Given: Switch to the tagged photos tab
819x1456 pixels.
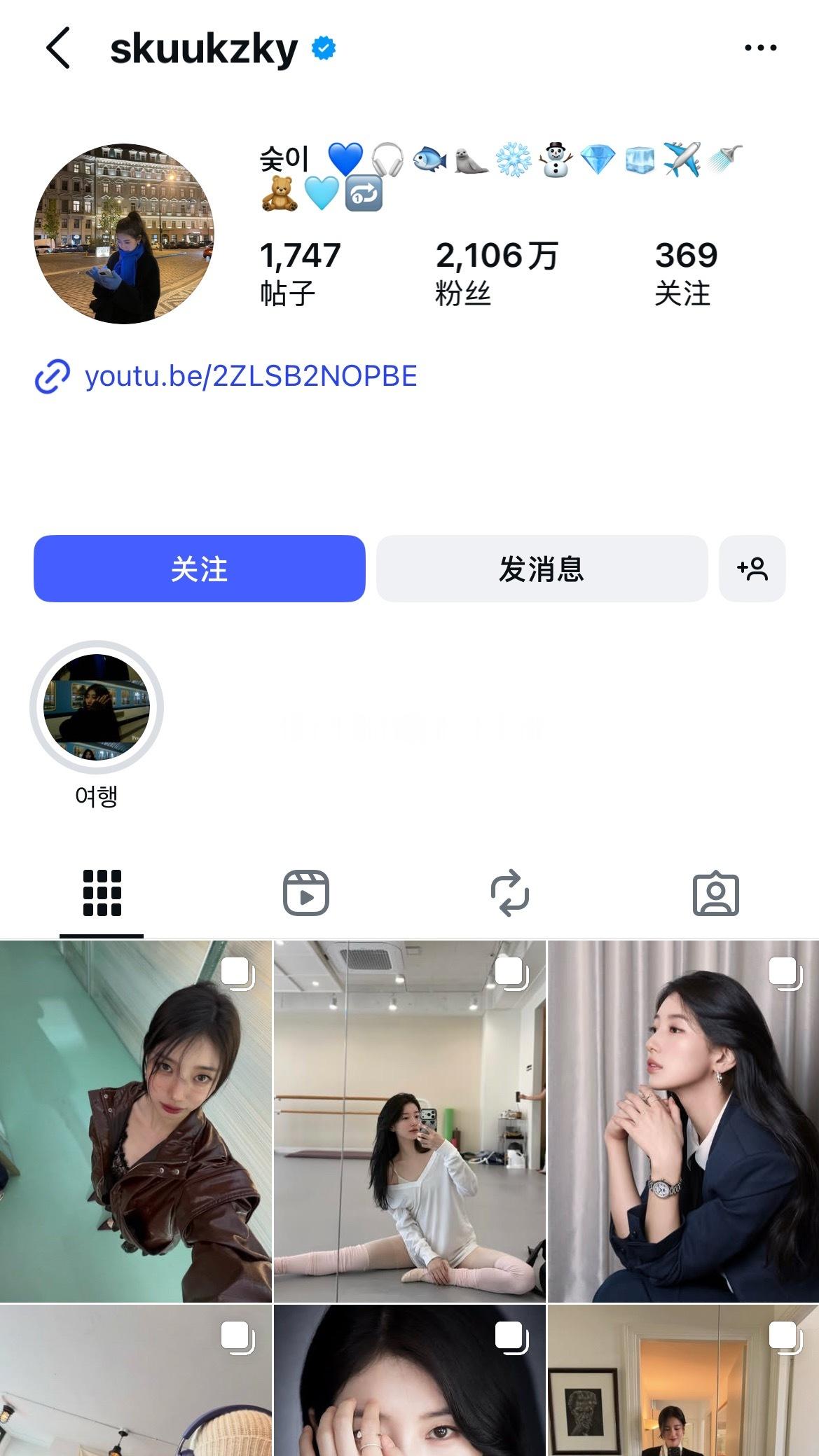Looking at the screenshot, I should tap(715, 893).
